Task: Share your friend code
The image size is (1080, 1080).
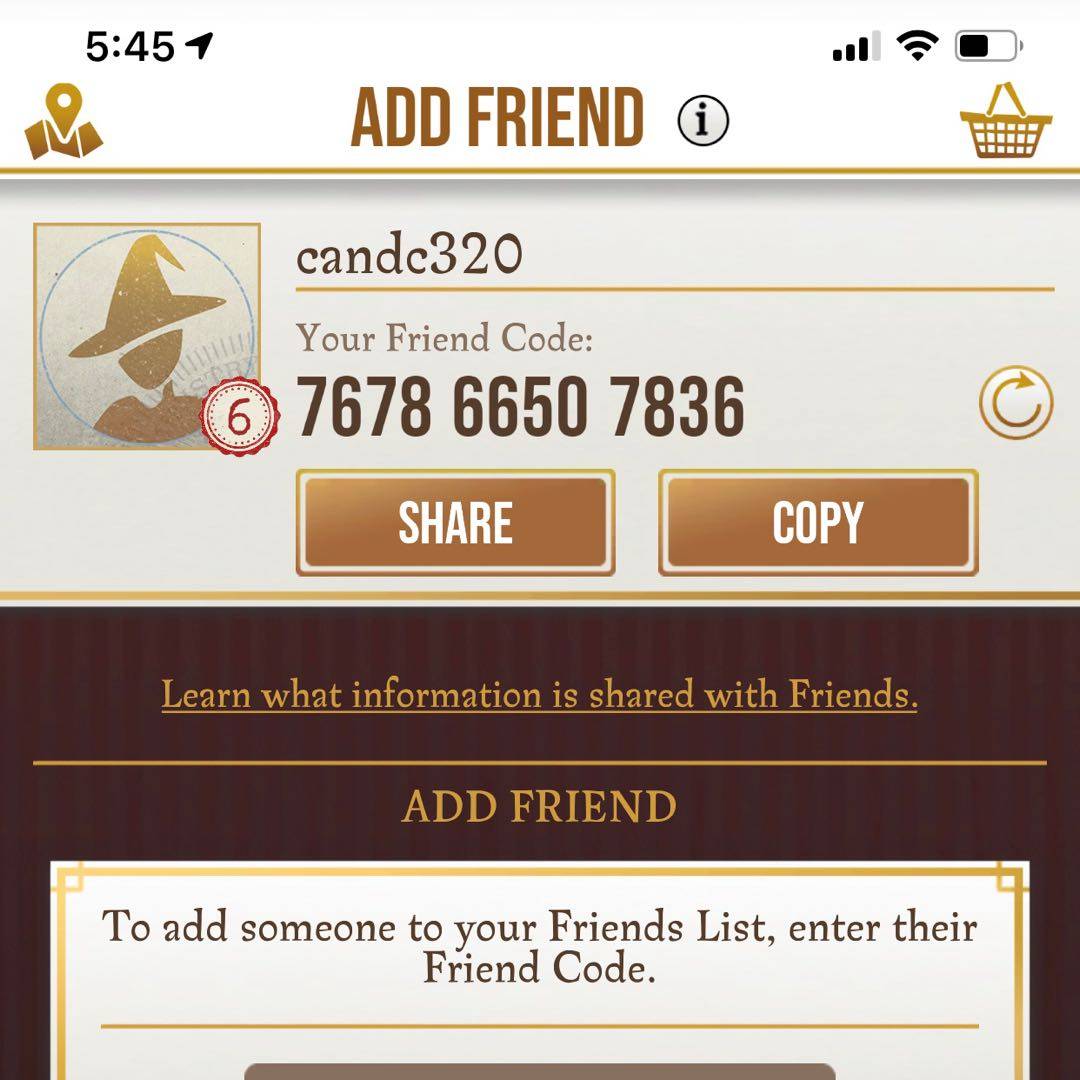Action: point(455,523)
